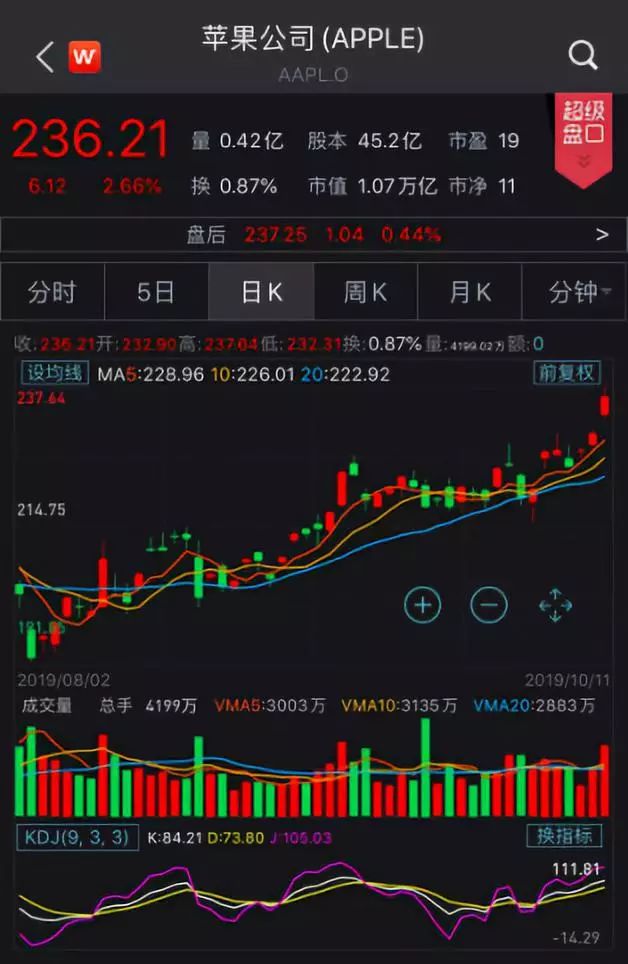
Task: Tap 设均线 to configure moving averages
Action: [x=54, y=374]
